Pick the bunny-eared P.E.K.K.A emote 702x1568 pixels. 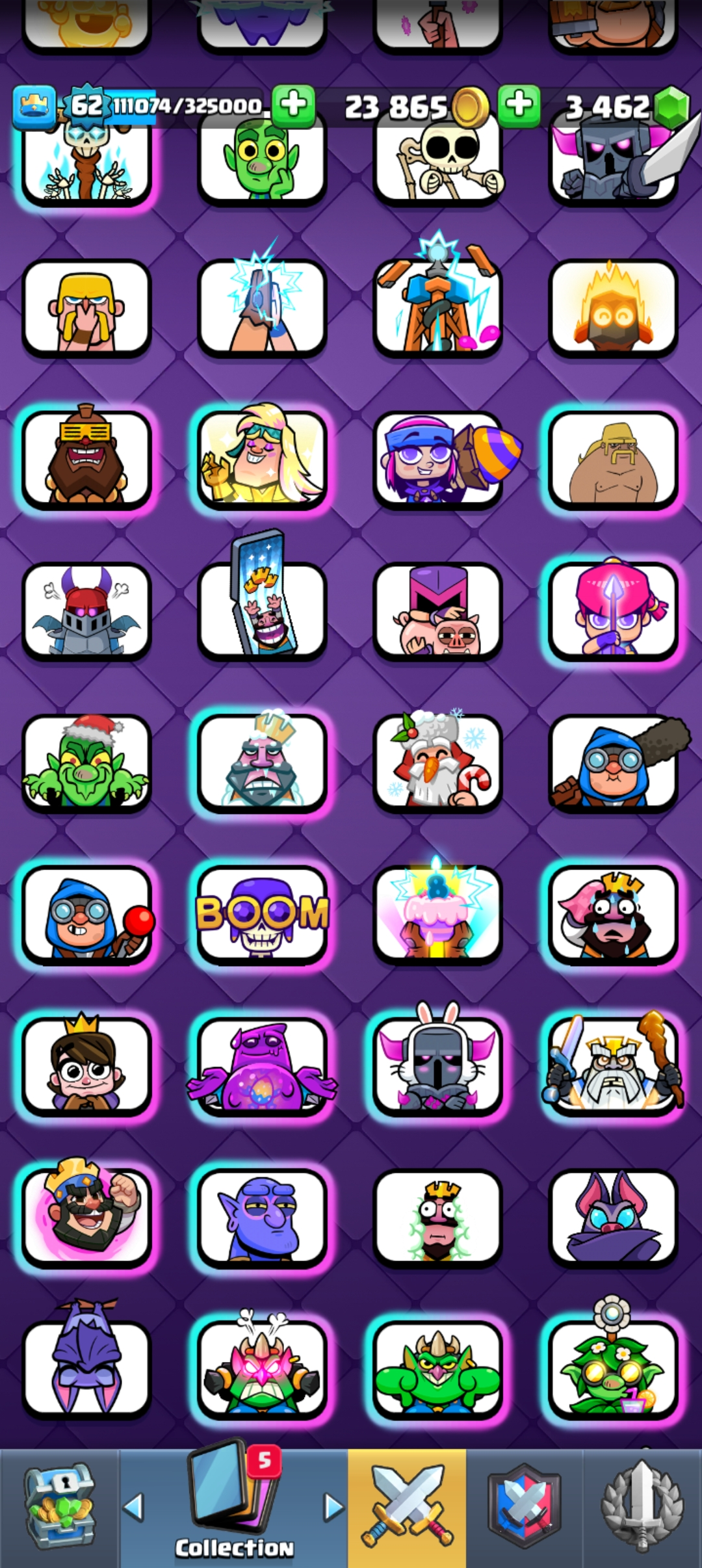click(x=437, y=1065)
